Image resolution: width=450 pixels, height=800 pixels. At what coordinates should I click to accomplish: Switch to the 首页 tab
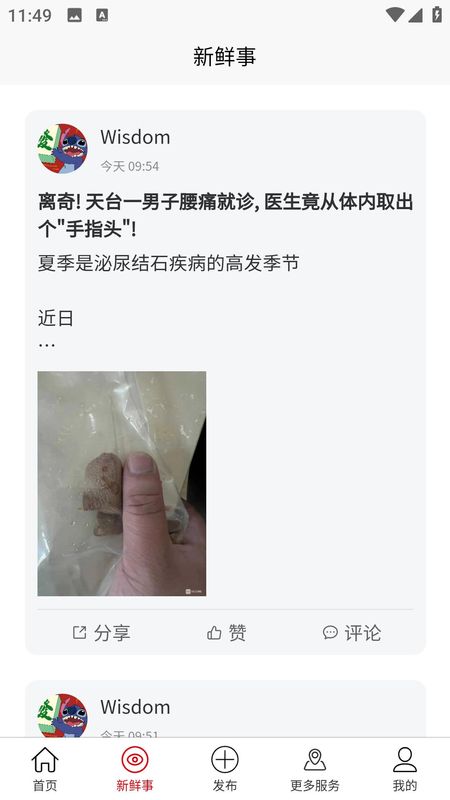[45, 769]
